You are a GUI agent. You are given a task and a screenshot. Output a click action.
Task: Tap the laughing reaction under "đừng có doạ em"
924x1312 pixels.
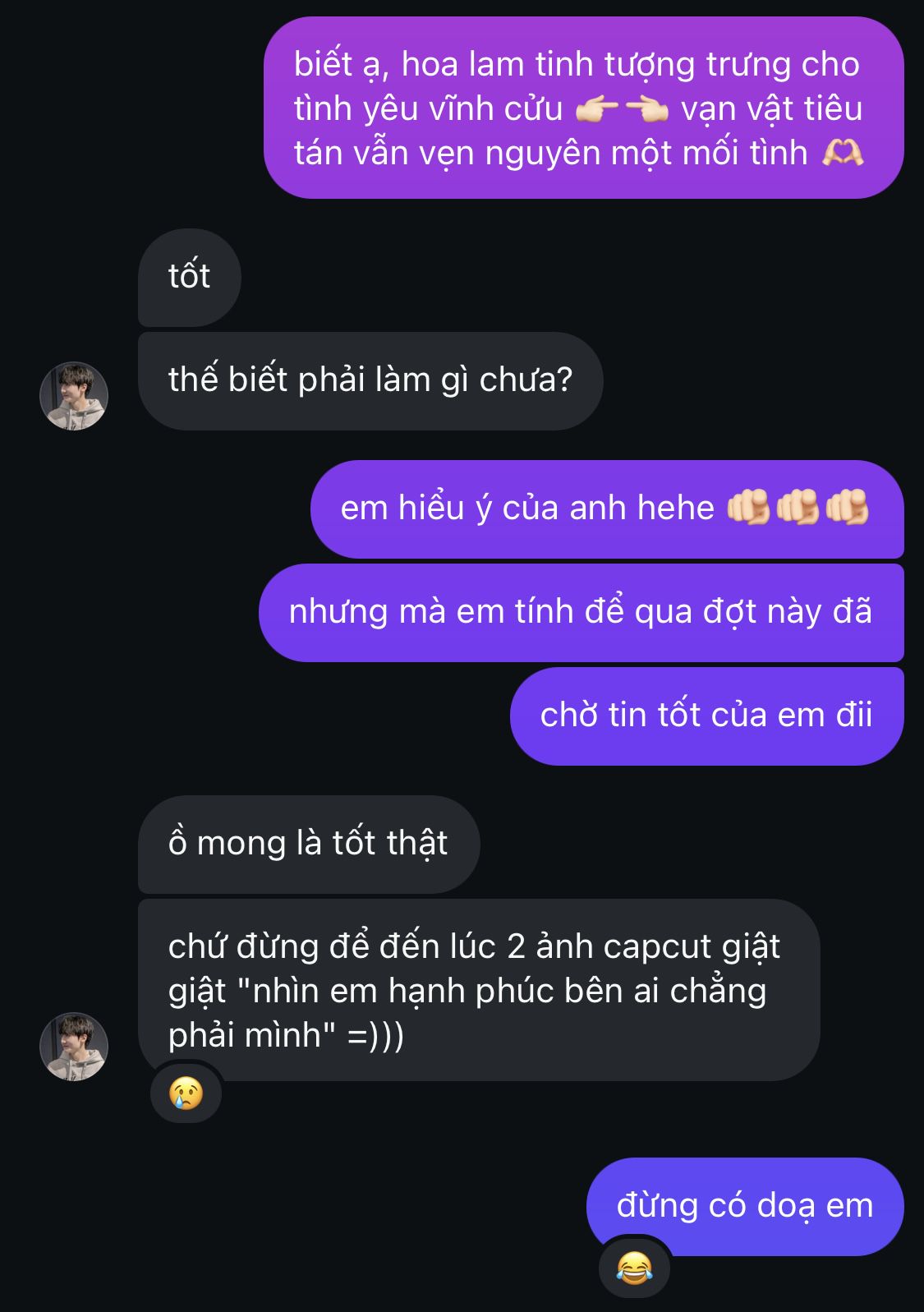(x=635, y=1268)
